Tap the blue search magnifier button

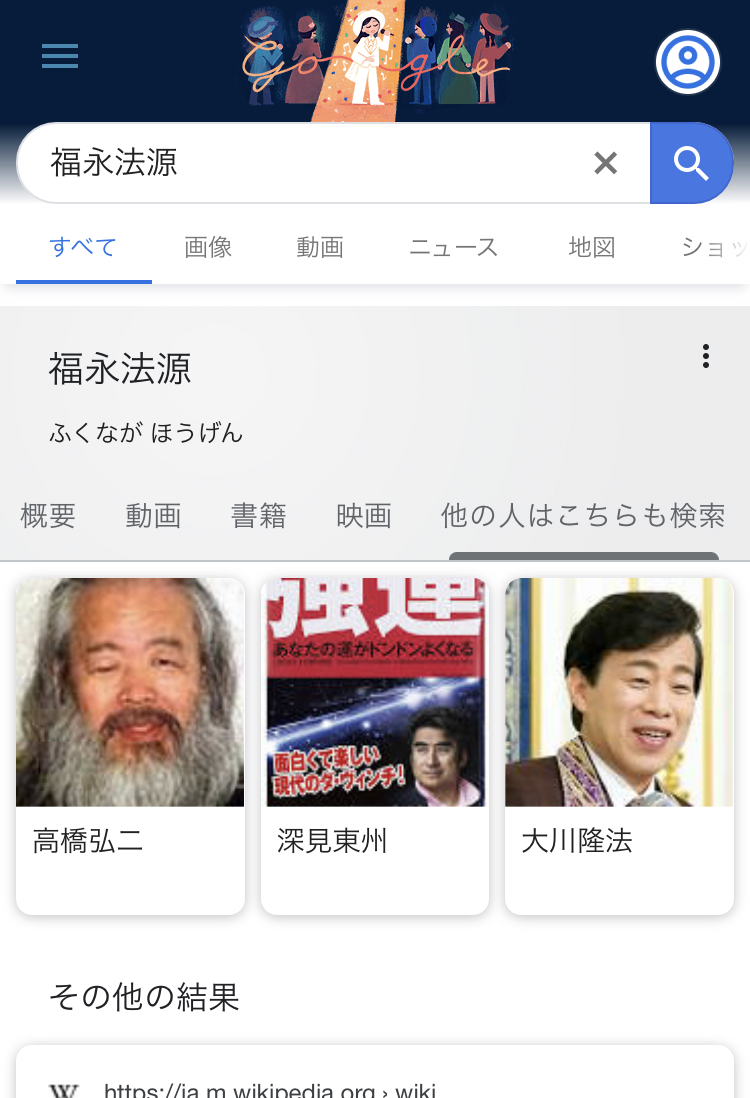point(691,163)
